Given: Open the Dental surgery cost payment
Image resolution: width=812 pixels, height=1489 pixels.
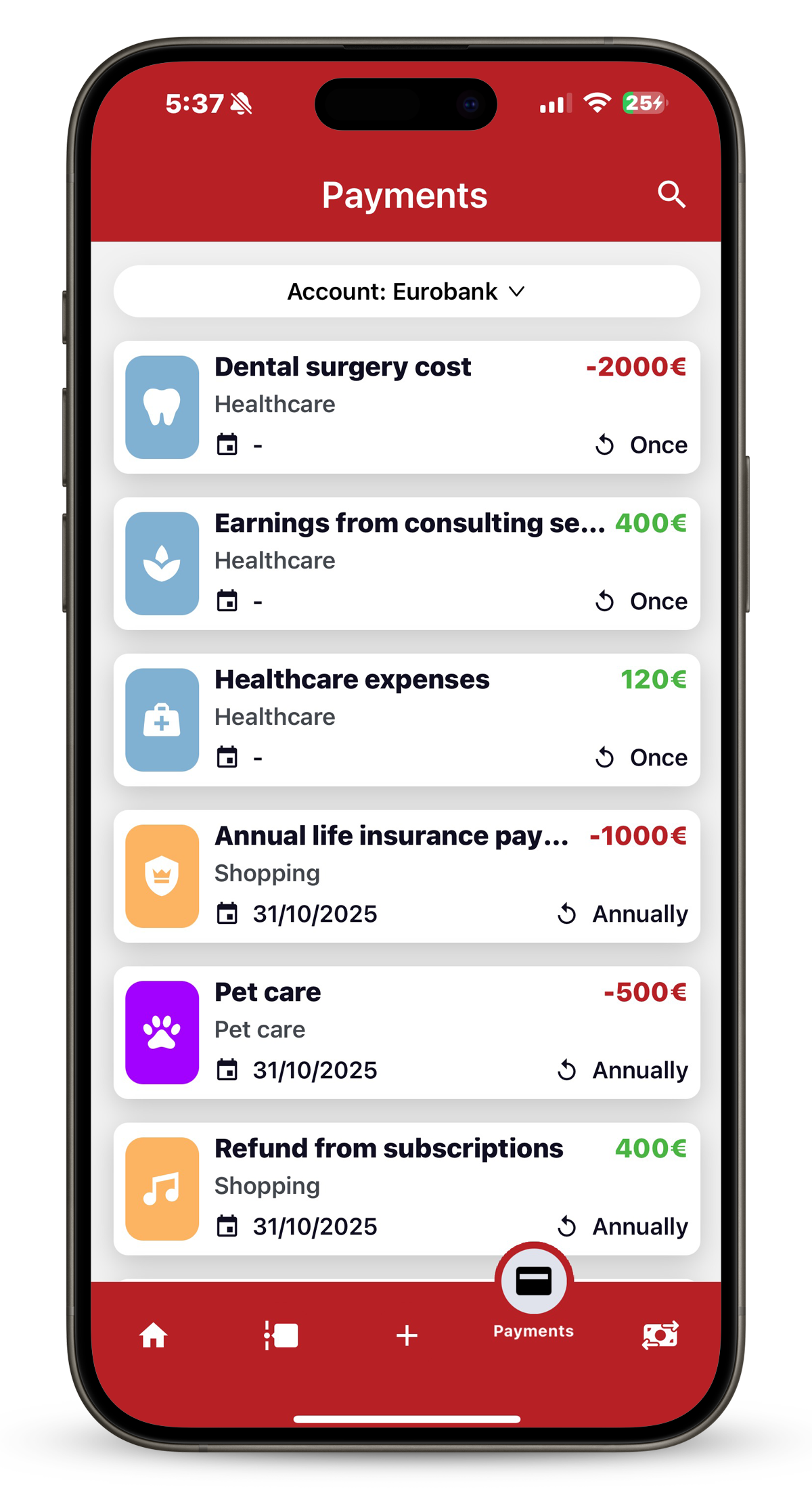Looking at the screenshot, I should pos(407,407).
